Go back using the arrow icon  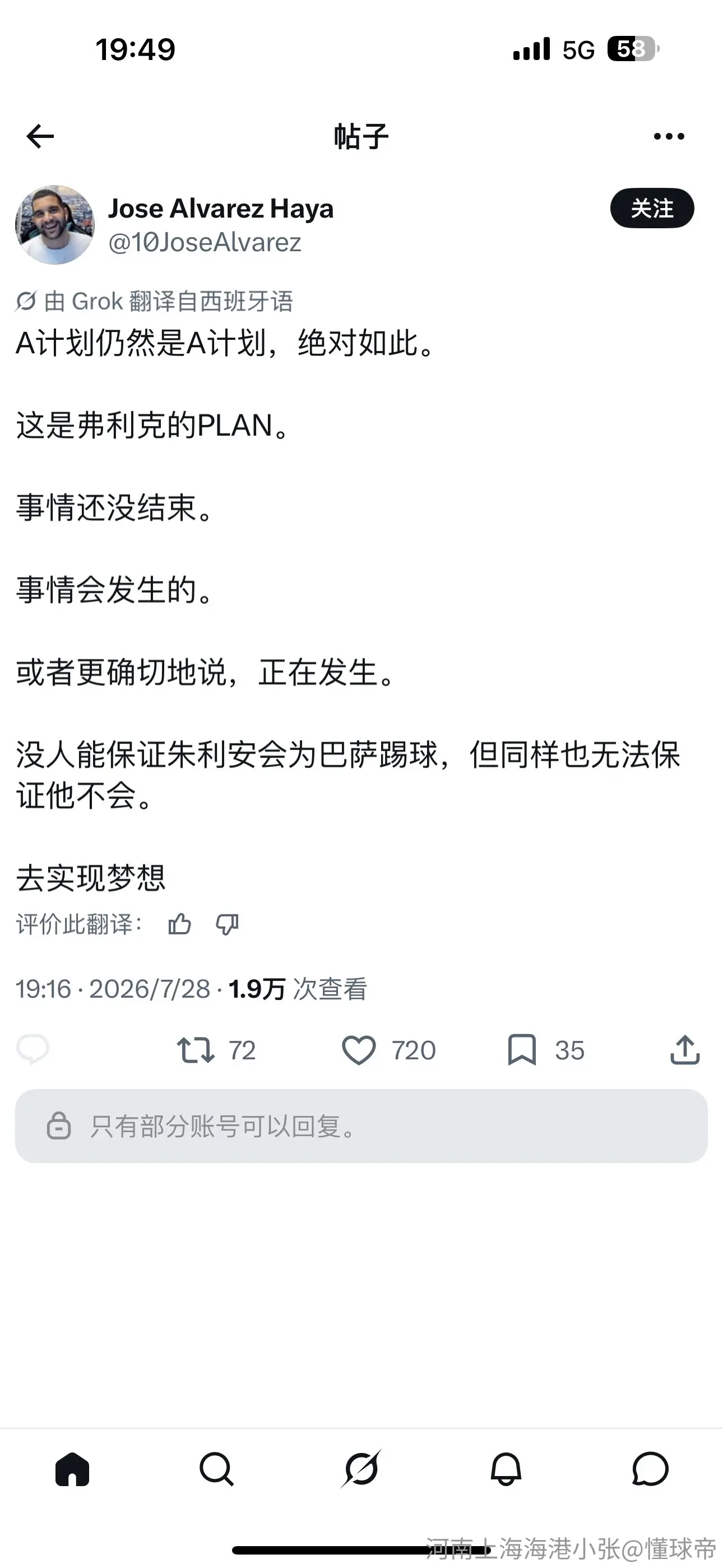click(40, 136)
